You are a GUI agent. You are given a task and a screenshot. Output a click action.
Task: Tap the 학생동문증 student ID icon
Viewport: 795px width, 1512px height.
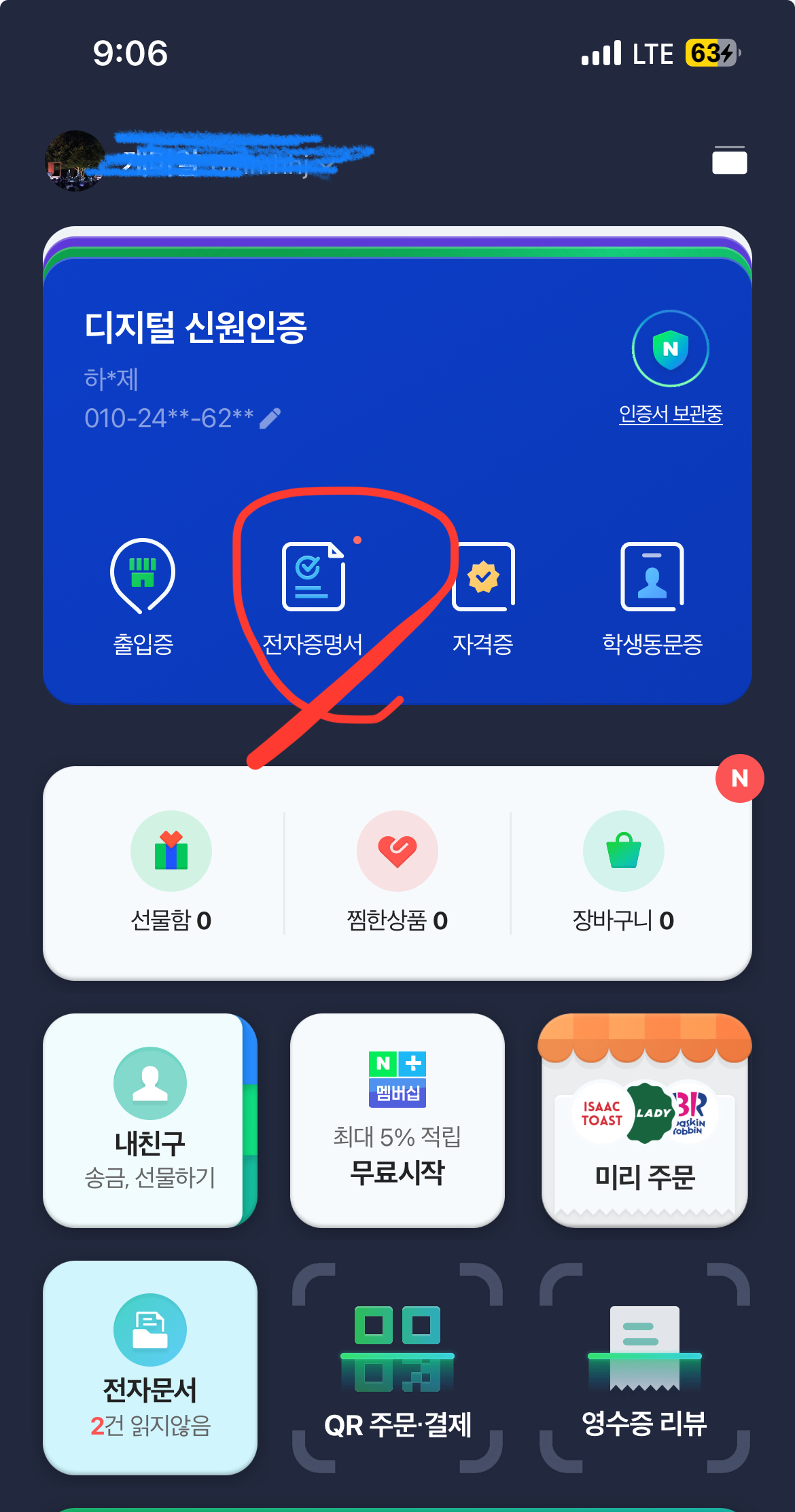652,588
